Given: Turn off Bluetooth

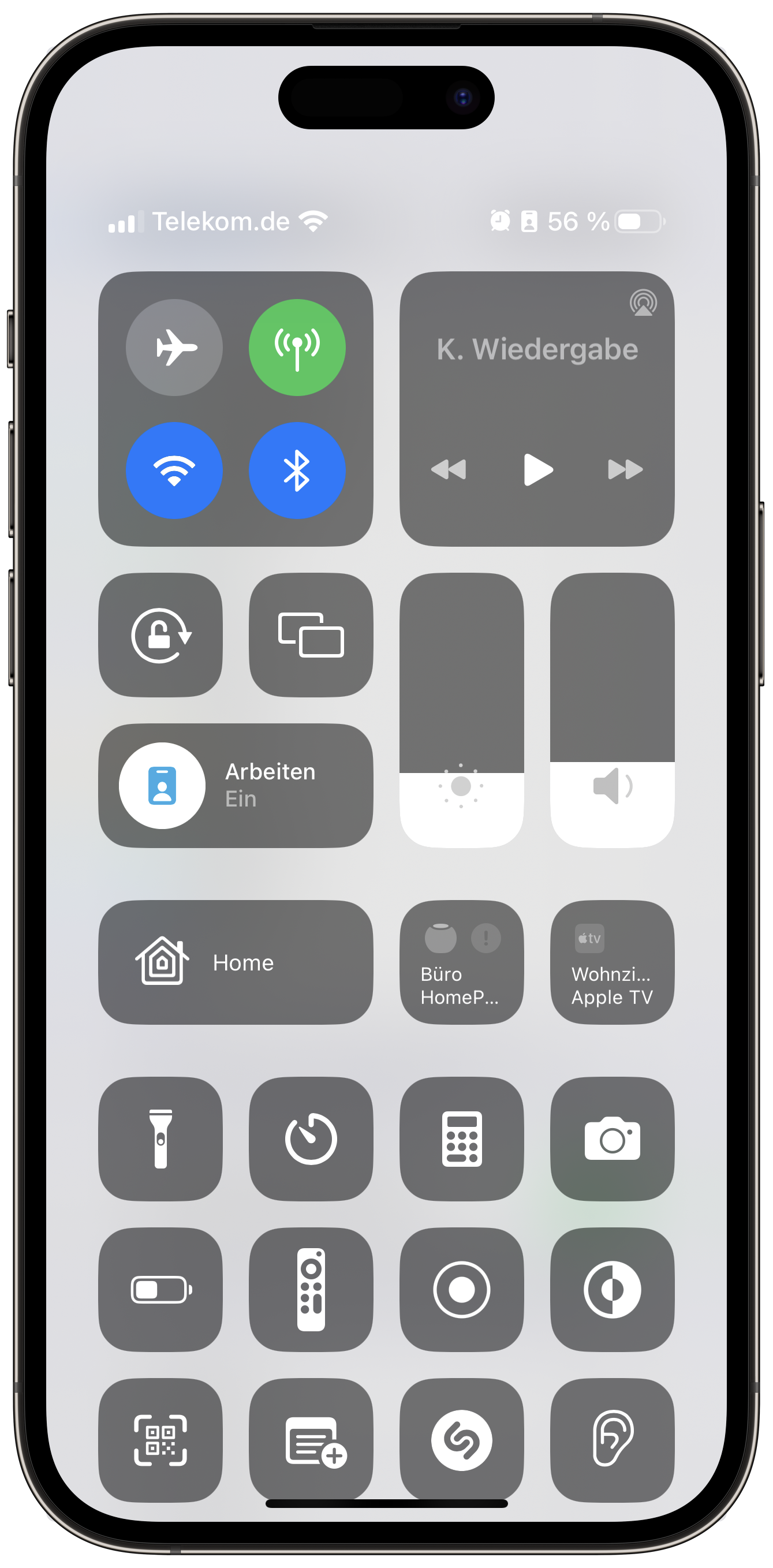Looking at the screenshot, I should pyautogui.click(x=297, y=471).
